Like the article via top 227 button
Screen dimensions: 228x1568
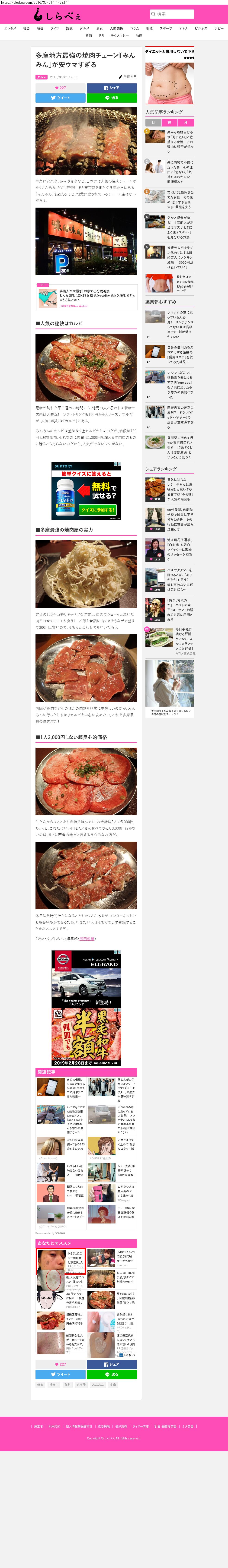pyautogui.click(x=60, y=88)
